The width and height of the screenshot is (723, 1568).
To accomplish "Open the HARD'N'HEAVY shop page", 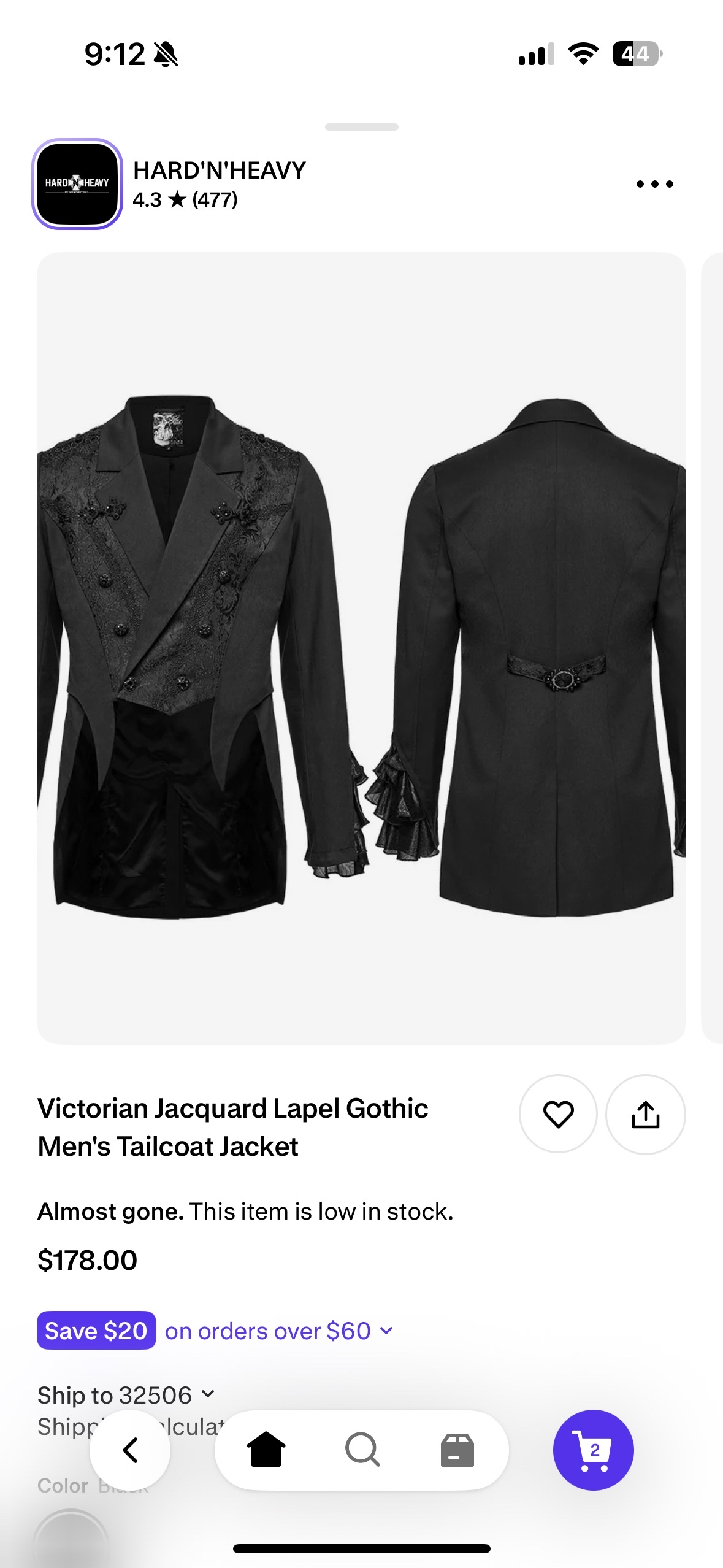I will click(x=219, y=183).
